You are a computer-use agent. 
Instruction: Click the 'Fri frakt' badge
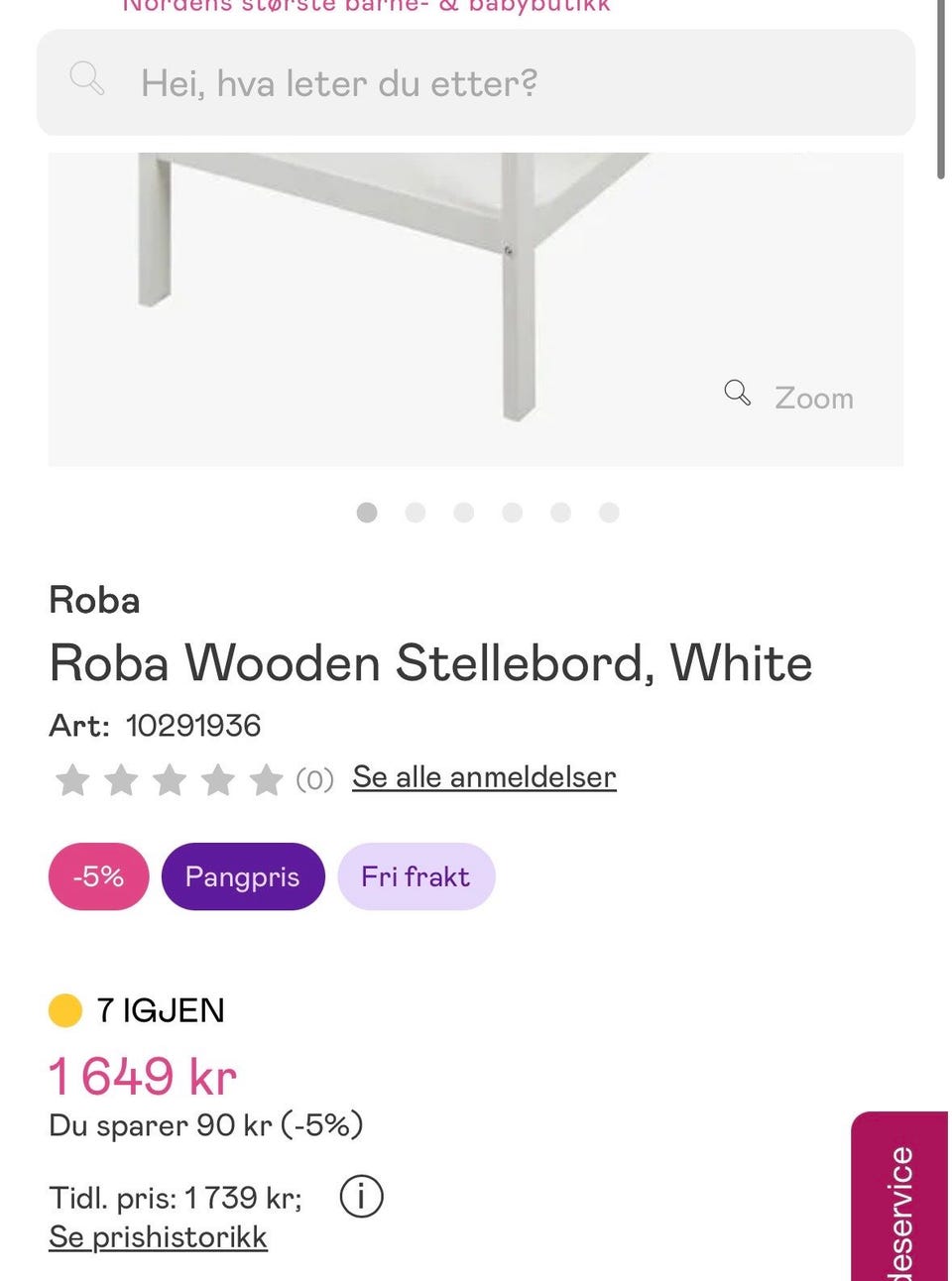[416, 876]
